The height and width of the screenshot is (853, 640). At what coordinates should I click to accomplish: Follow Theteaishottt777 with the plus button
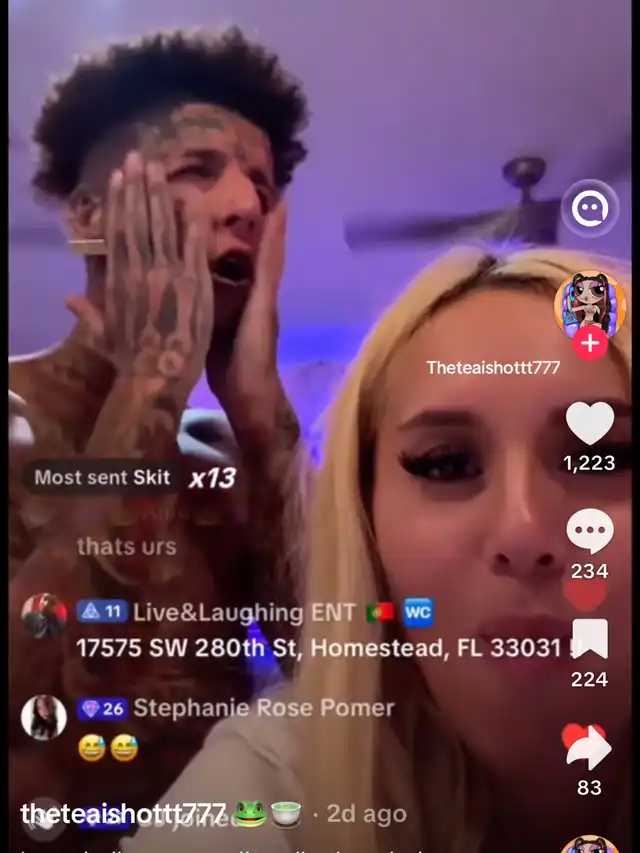[590, 343]
